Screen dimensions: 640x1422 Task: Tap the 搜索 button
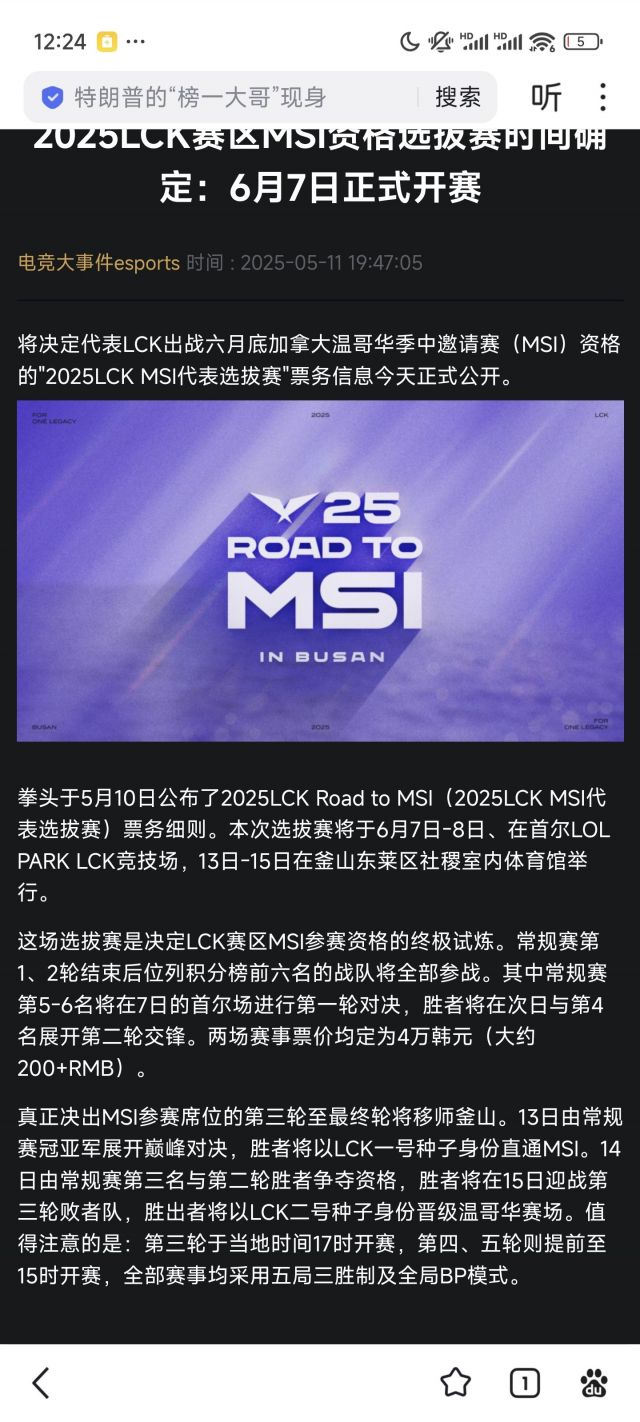[458, 97]
